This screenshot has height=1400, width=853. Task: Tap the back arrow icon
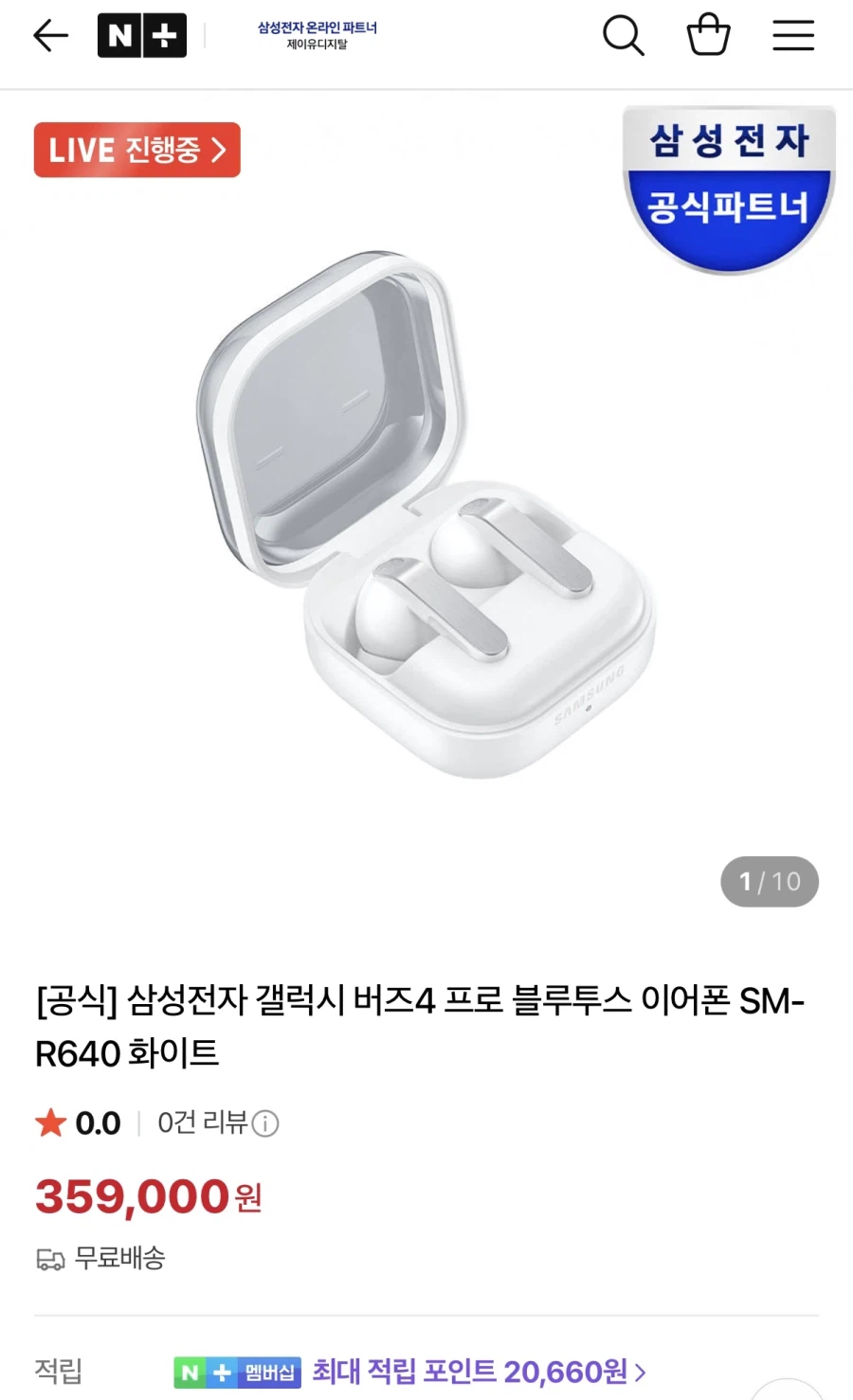(50, 35)
